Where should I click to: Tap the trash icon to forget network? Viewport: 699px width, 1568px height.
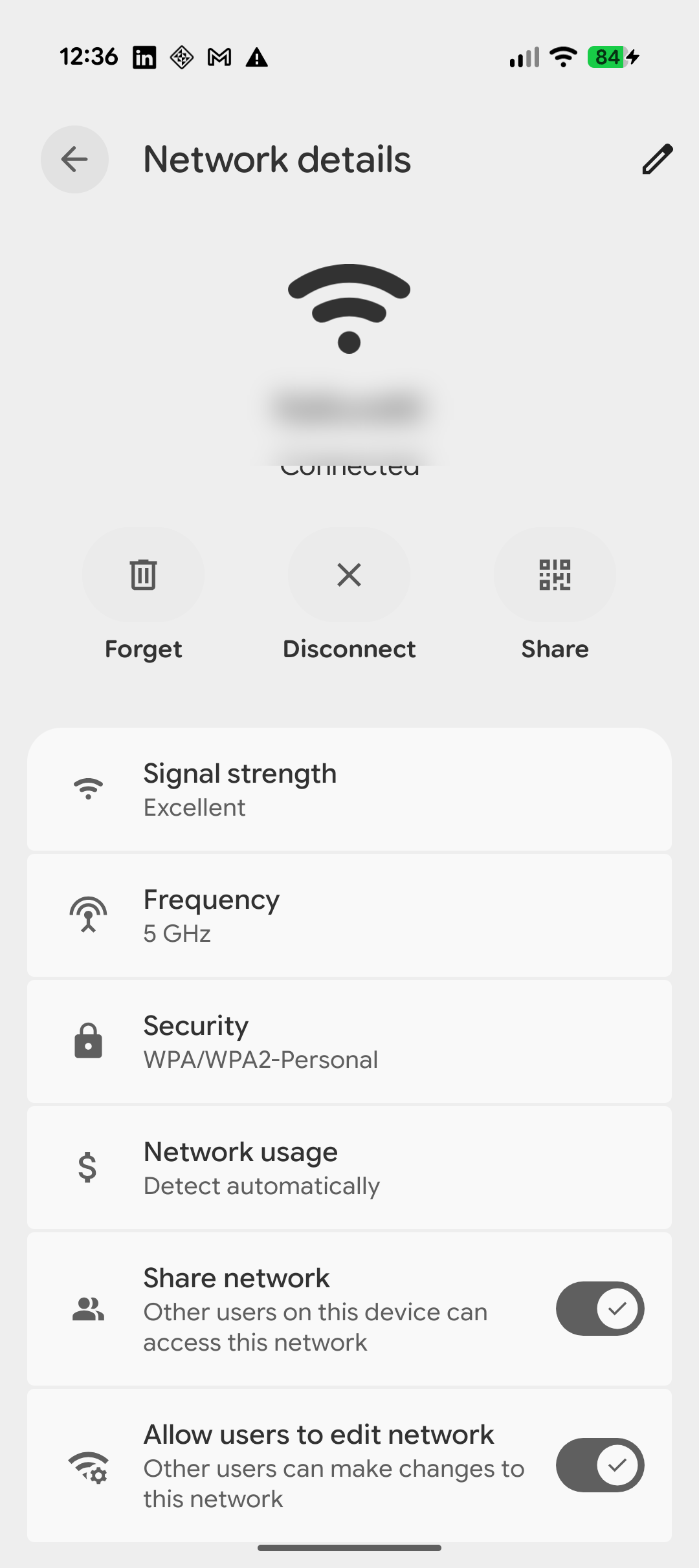click(143, 575)
